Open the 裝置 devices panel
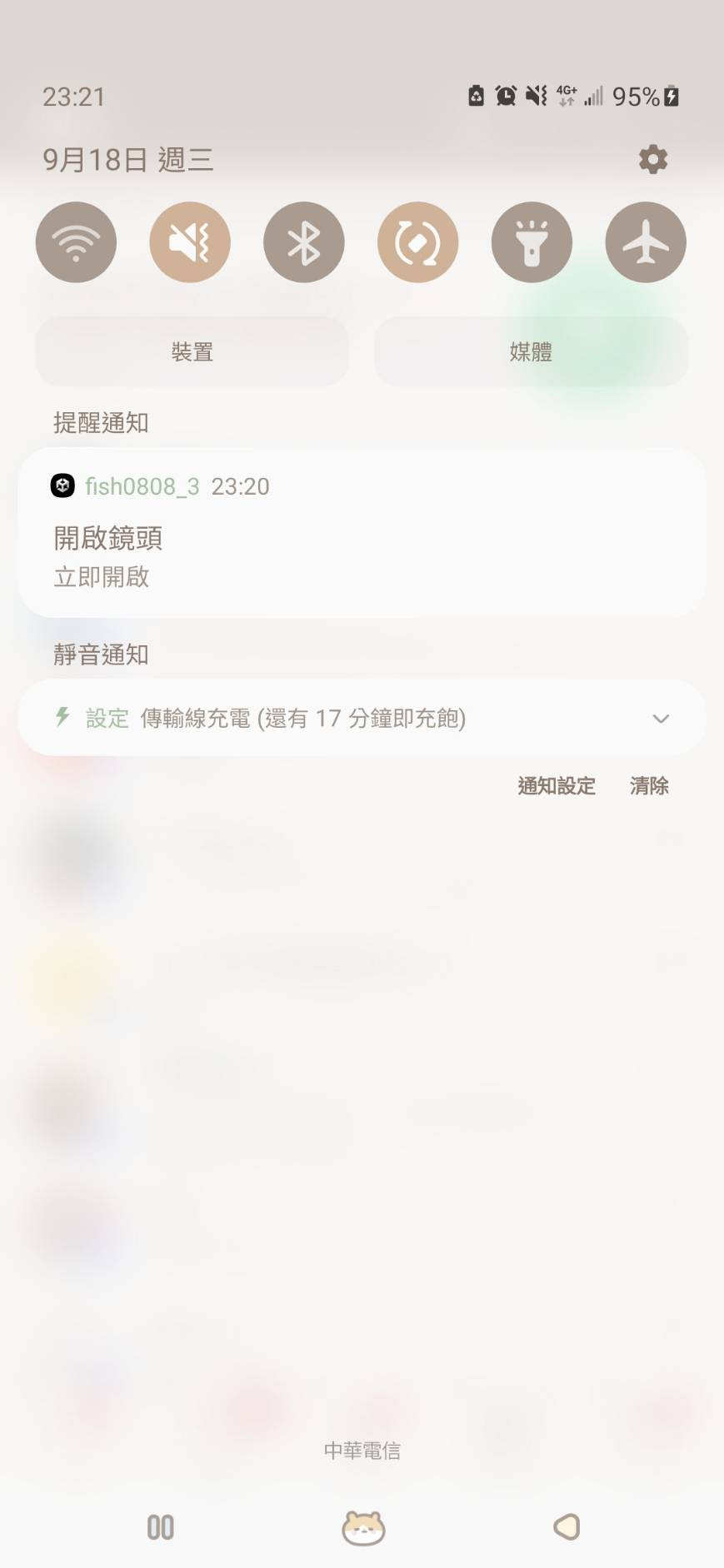The height and width of the screenshot is (1568, 724). (x=192, y=351)
